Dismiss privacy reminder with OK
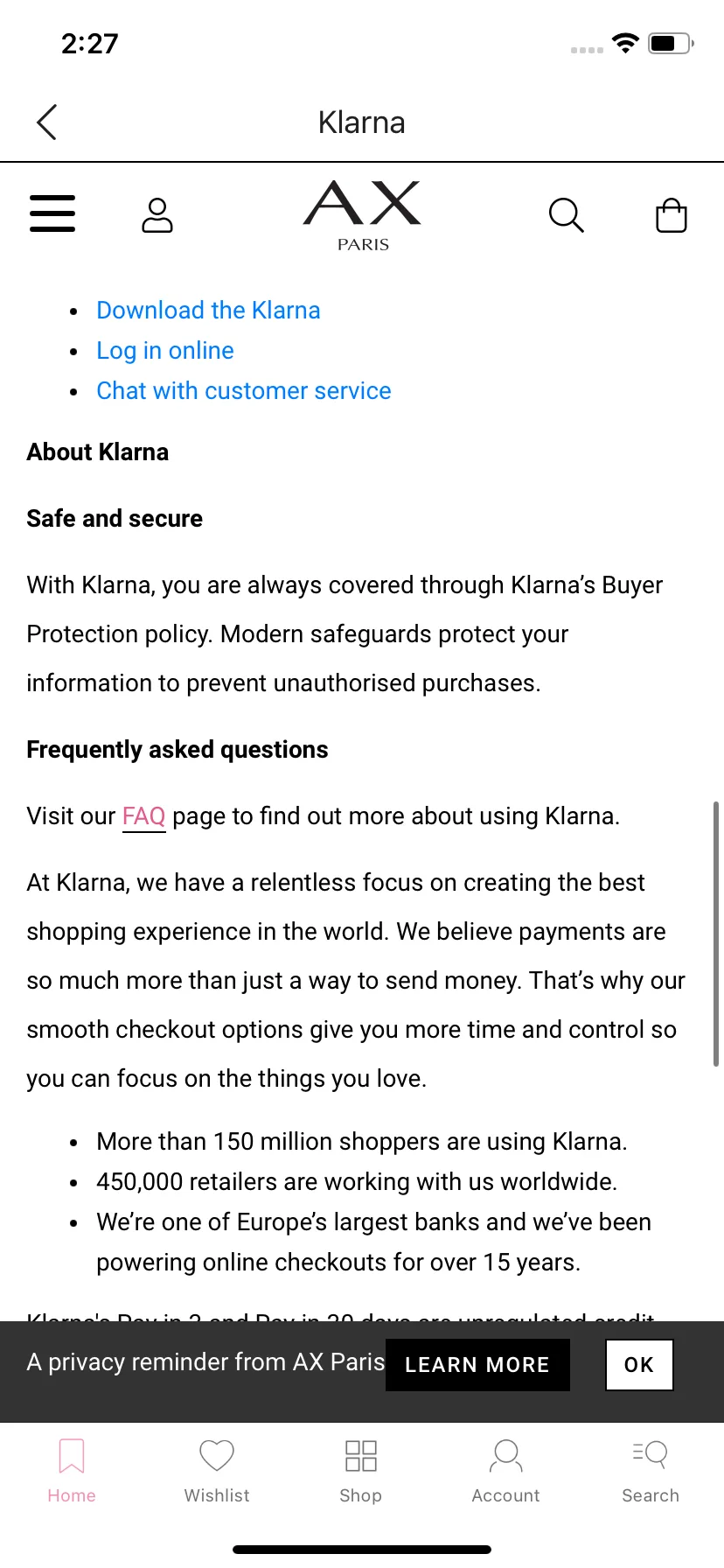Image resolution: width=724 pixels, height=1568 pixels. pyautogui.click(x=639, y=1365)
